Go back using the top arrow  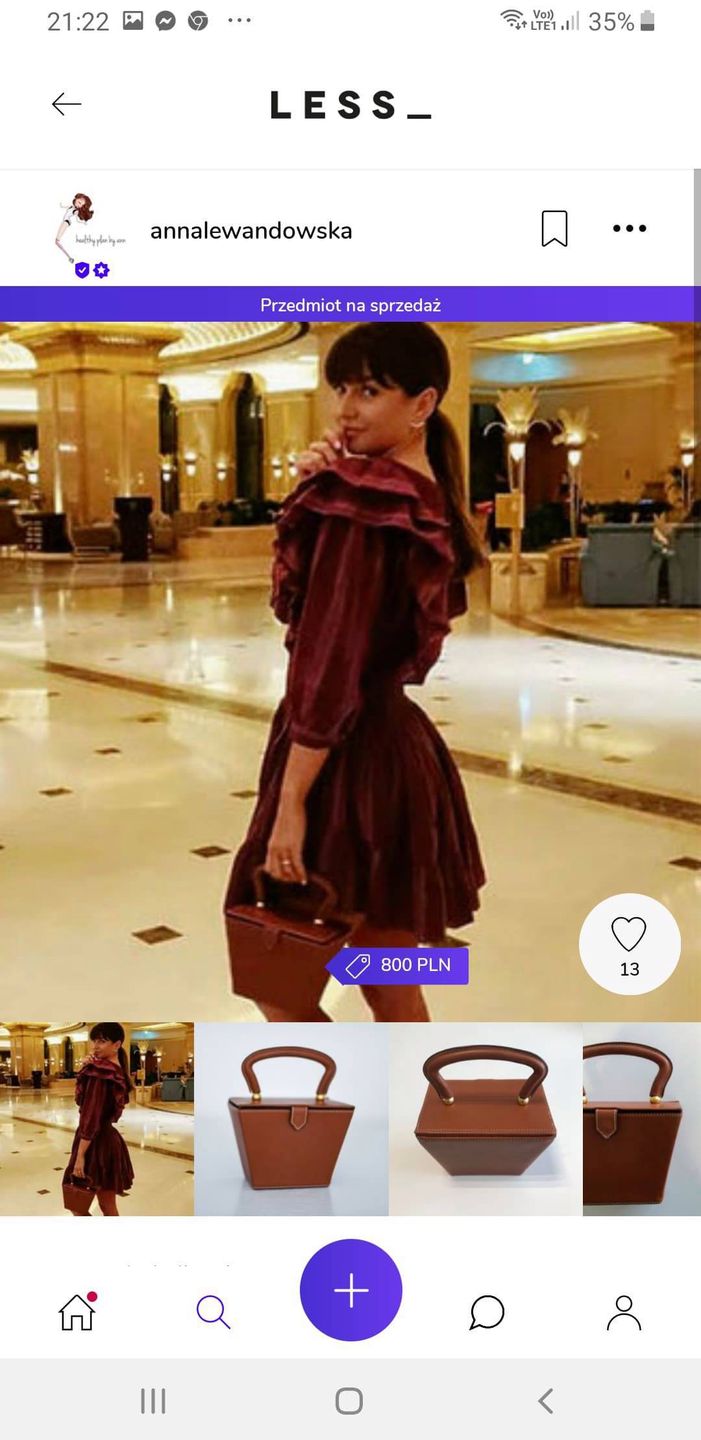pyautogui.click(x=66, y=104)
